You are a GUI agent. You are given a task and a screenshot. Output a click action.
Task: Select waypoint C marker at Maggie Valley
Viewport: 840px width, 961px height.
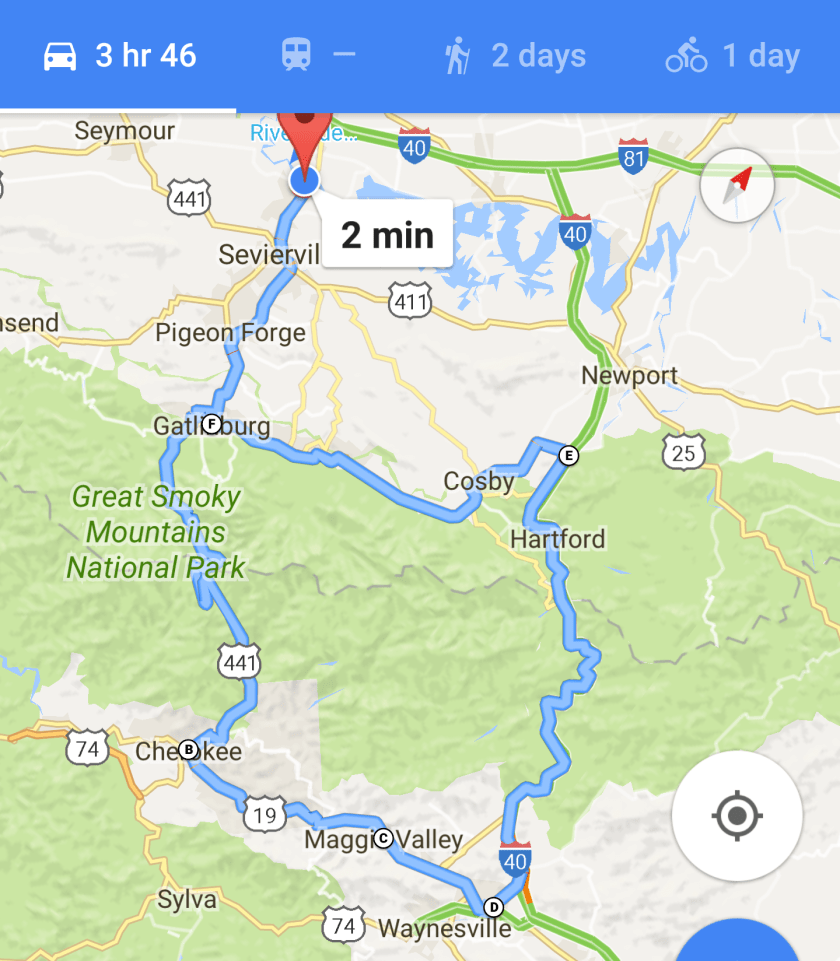coord(383,838)
